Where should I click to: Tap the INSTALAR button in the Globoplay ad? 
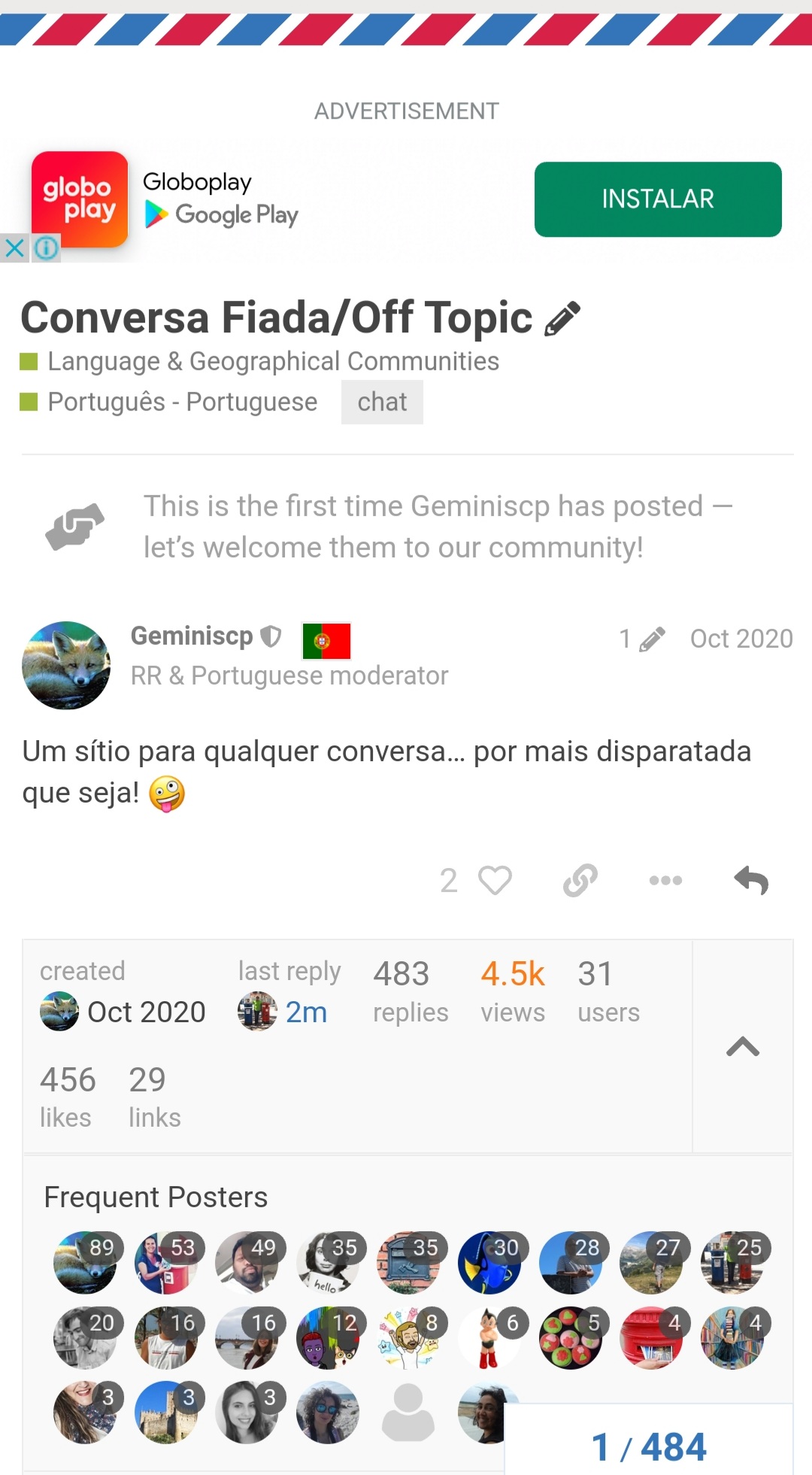pos(658,199)
